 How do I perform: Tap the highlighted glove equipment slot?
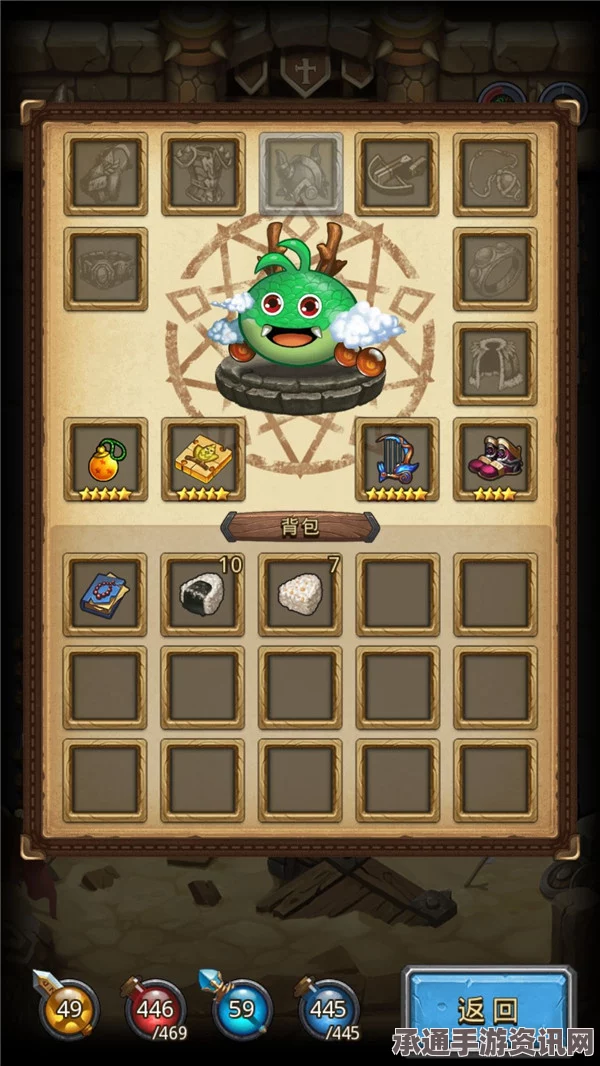(300, 174)
